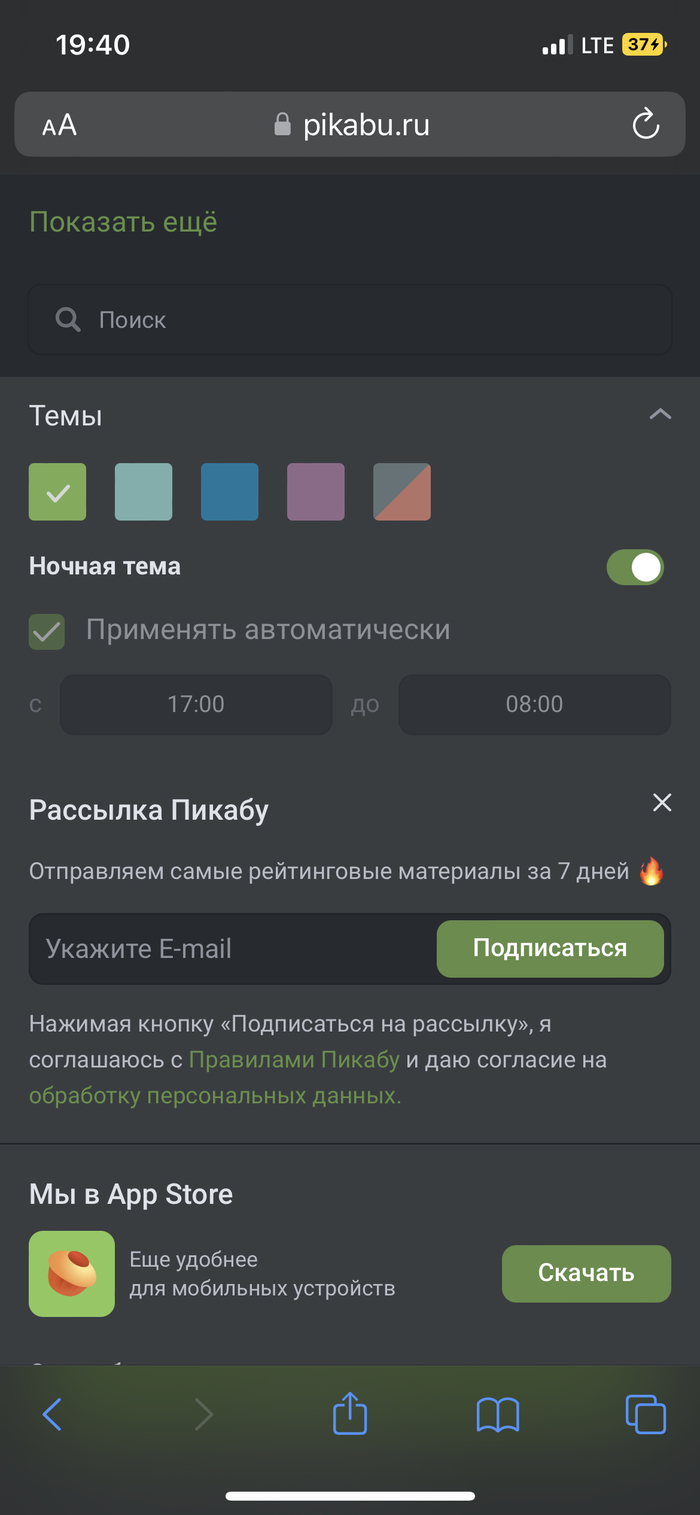The image size is (700, 1515).
Task: Select the blue theme color swatch
Action: coord(230,492)
